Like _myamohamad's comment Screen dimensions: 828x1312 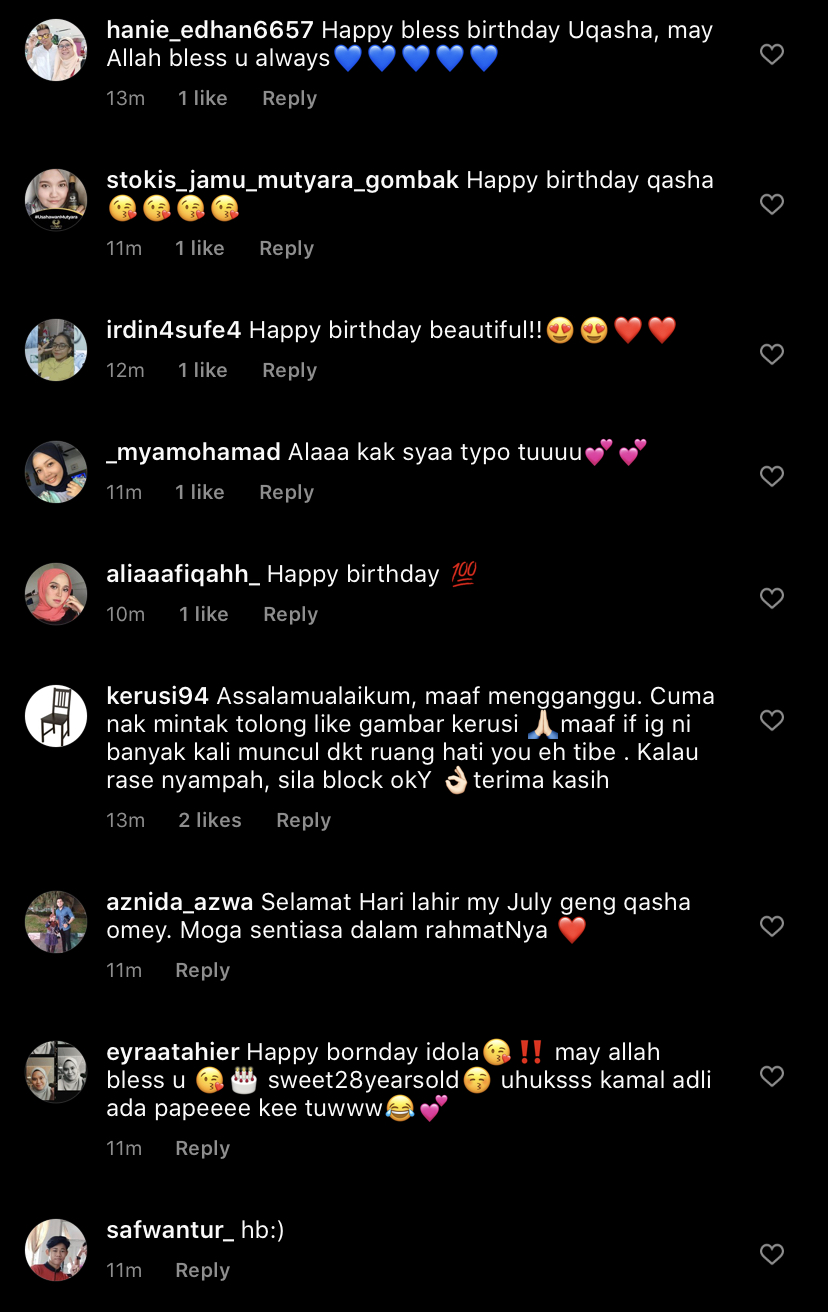click(x=771, y=476)
